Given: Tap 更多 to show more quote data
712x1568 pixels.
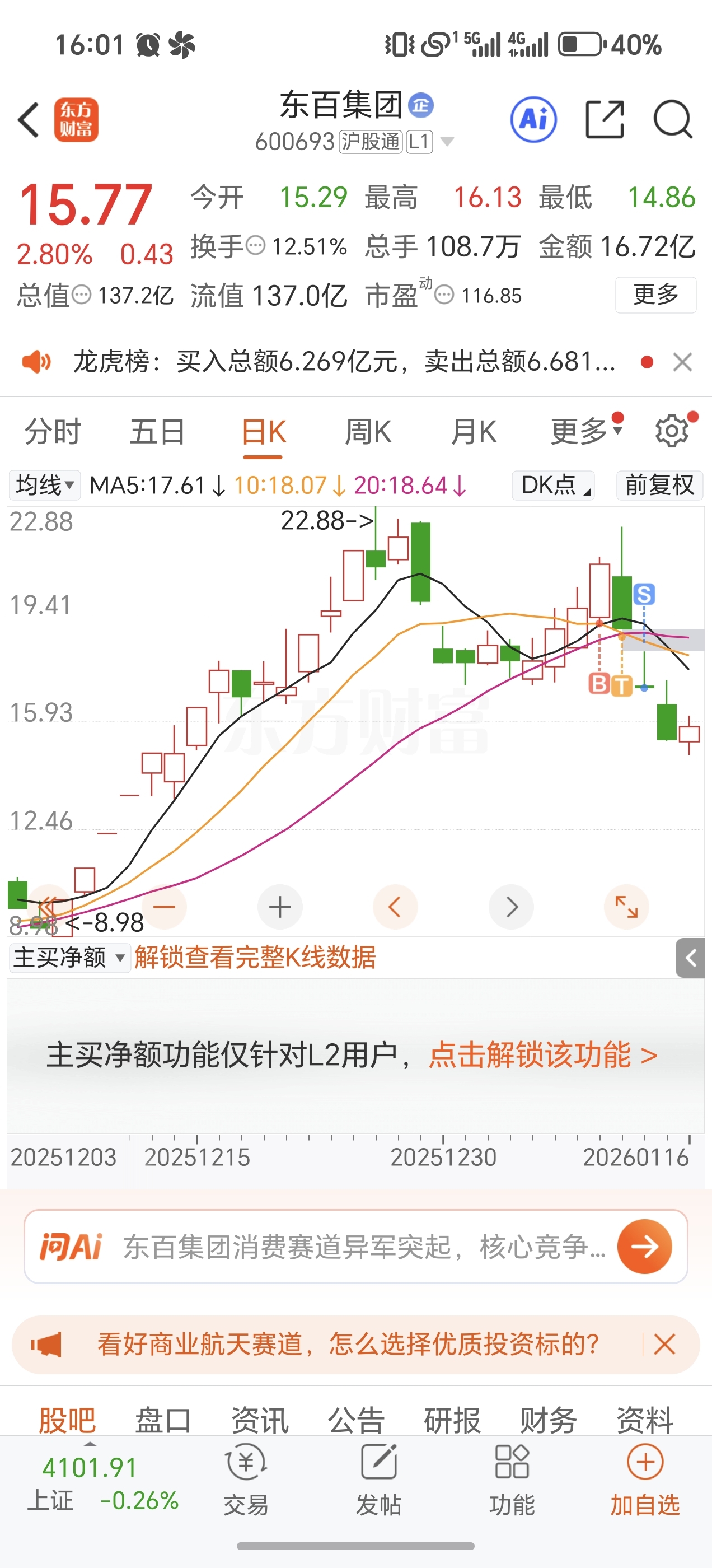Looking at the screenshot, I should click(x=655, y=295).
